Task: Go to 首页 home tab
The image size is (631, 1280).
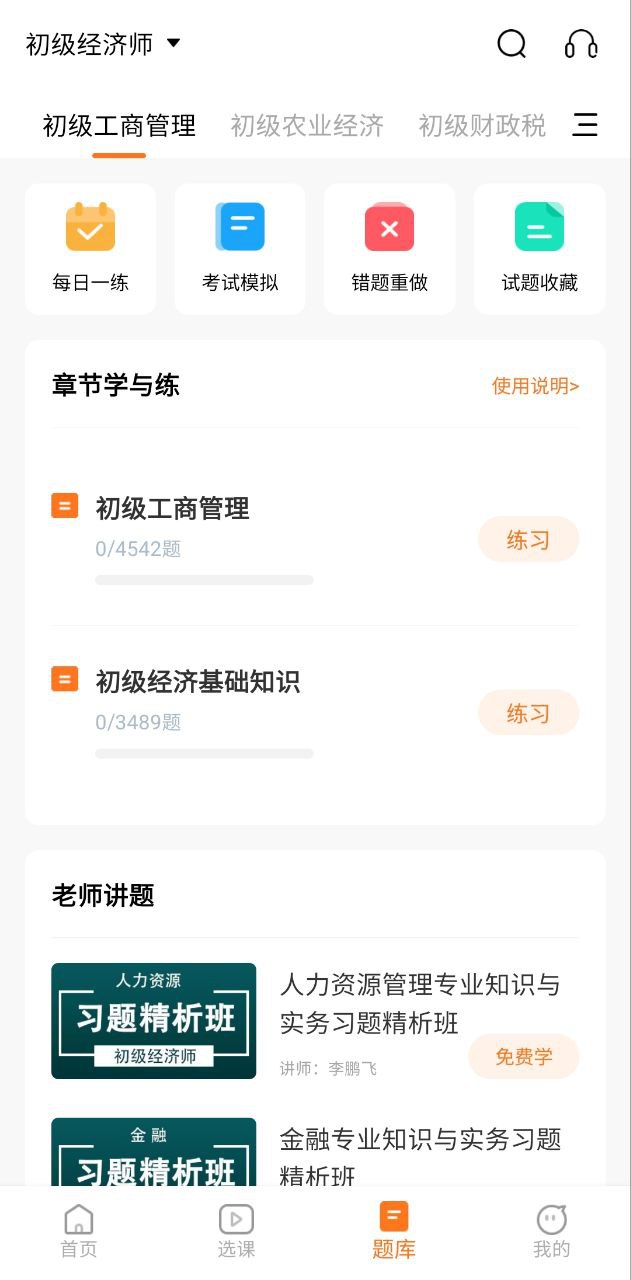Action: click(79, 1231)
